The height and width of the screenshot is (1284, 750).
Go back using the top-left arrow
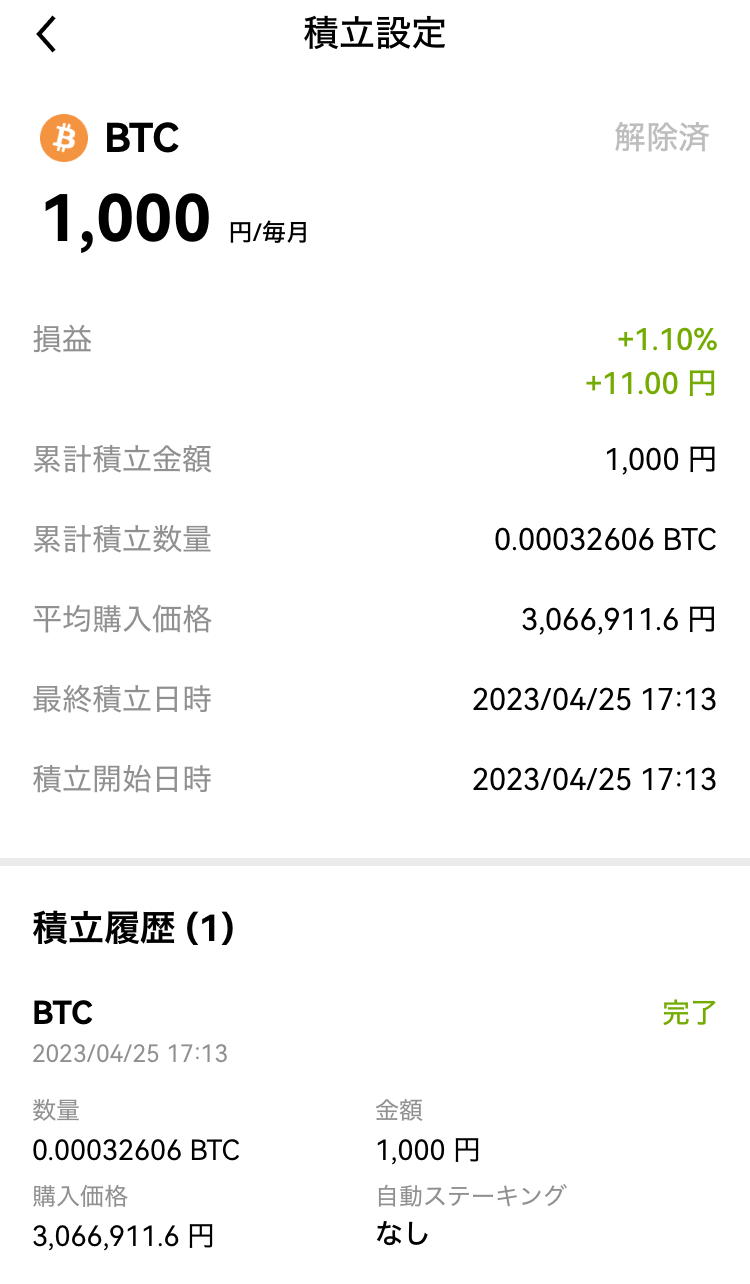pos(47,35)
